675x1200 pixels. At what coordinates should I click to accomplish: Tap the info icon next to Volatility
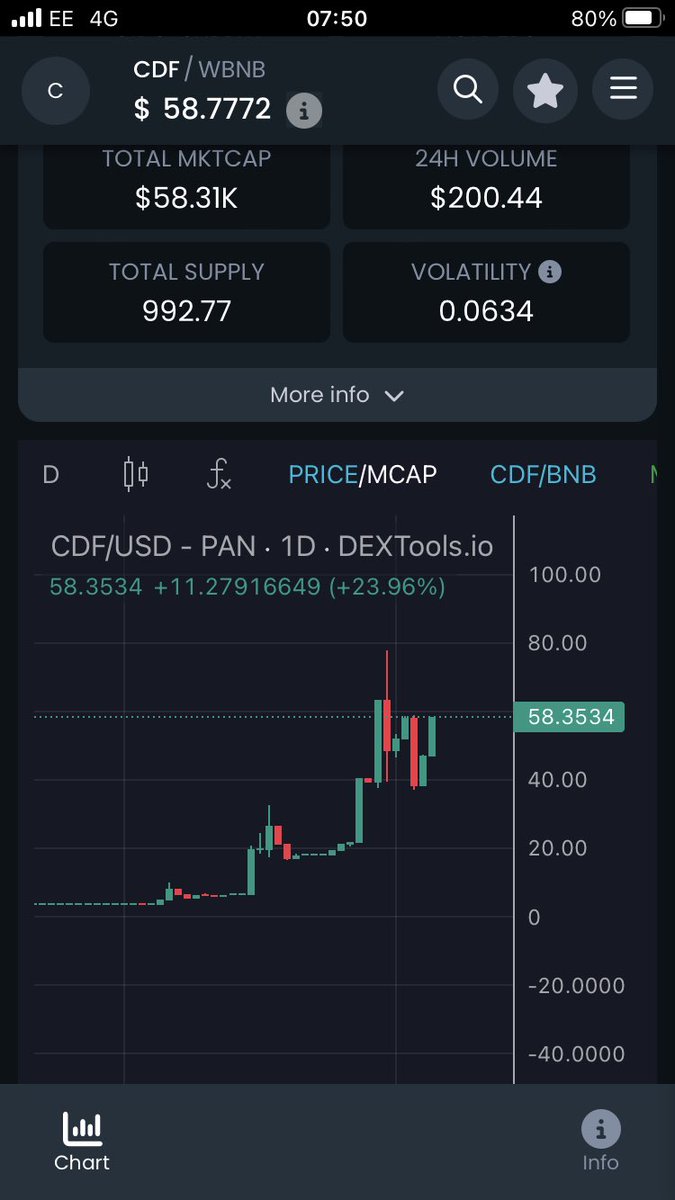(x=550, y=271)
